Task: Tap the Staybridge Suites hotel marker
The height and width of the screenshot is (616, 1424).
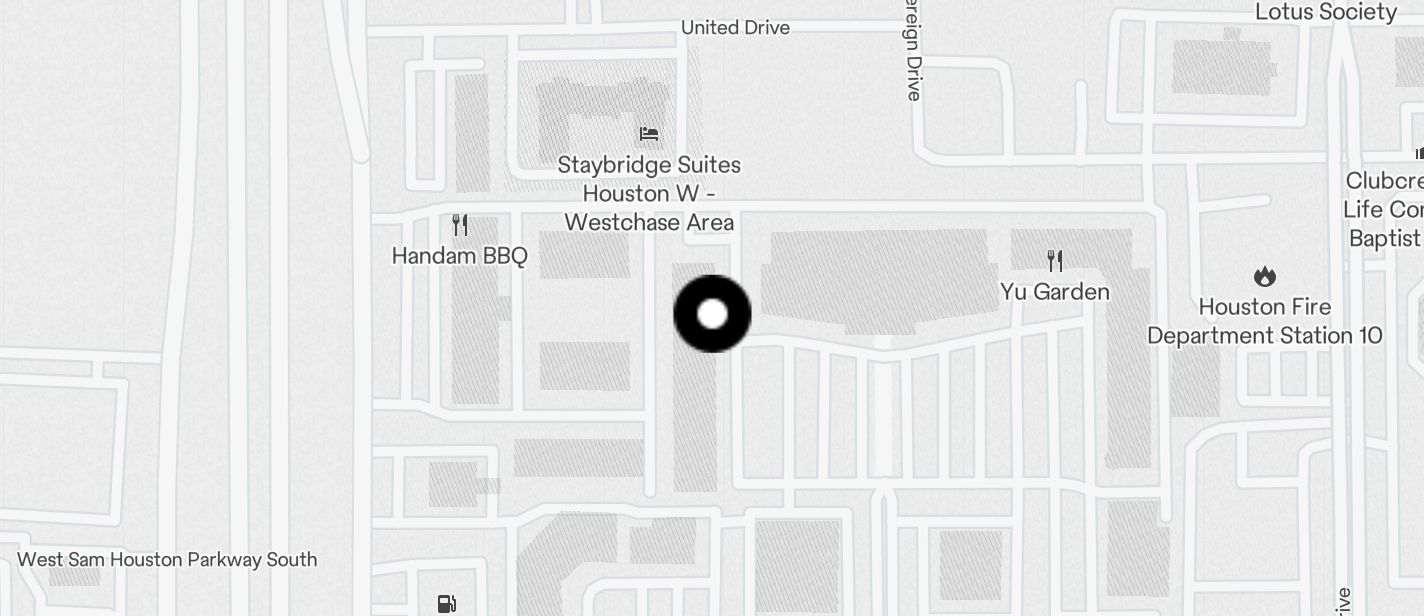Action: [x=649, y=134]
